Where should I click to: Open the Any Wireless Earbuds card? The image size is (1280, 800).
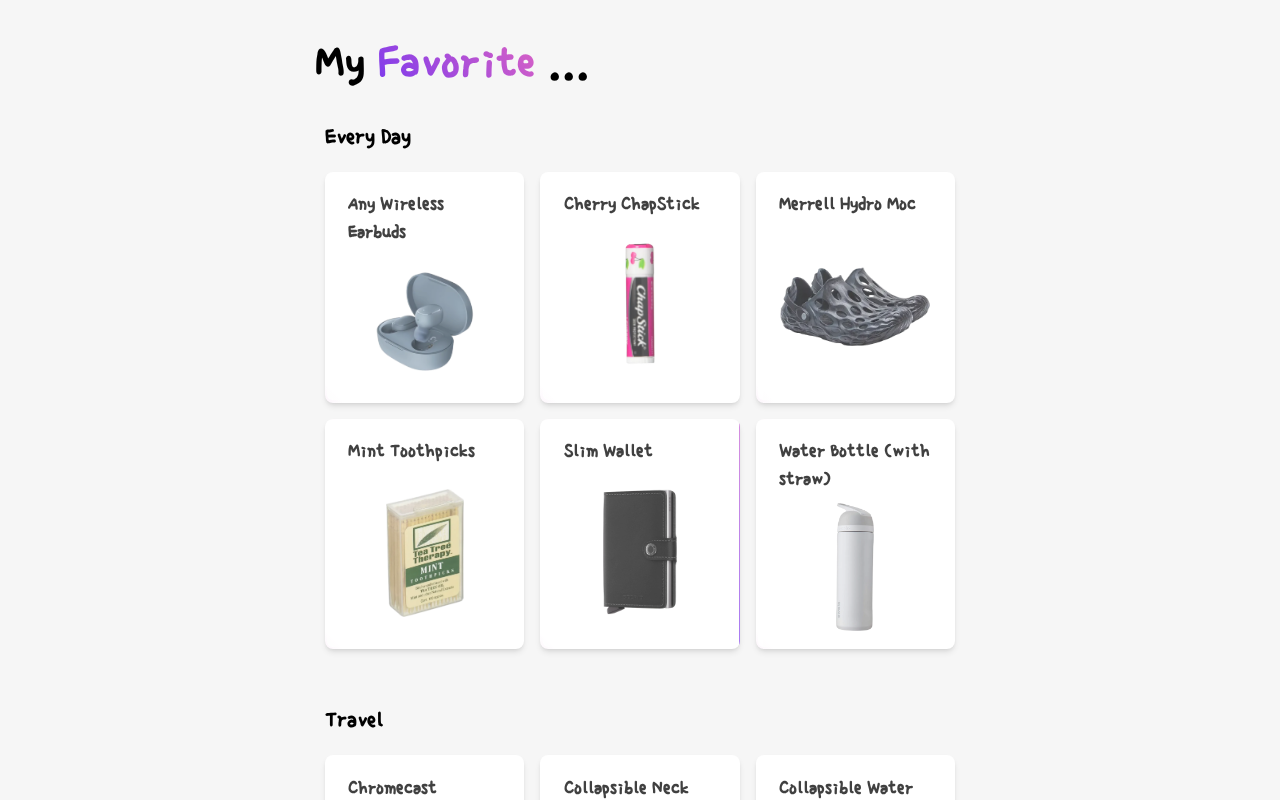[x=424, y=288]
